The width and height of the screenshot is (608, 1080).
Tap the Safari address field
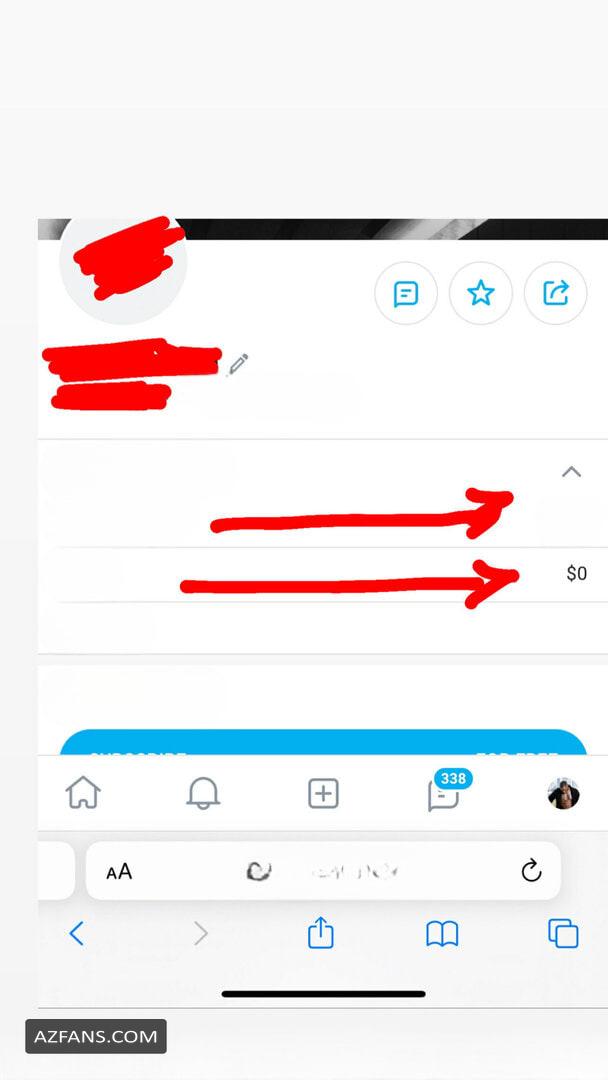pos(323,871)
